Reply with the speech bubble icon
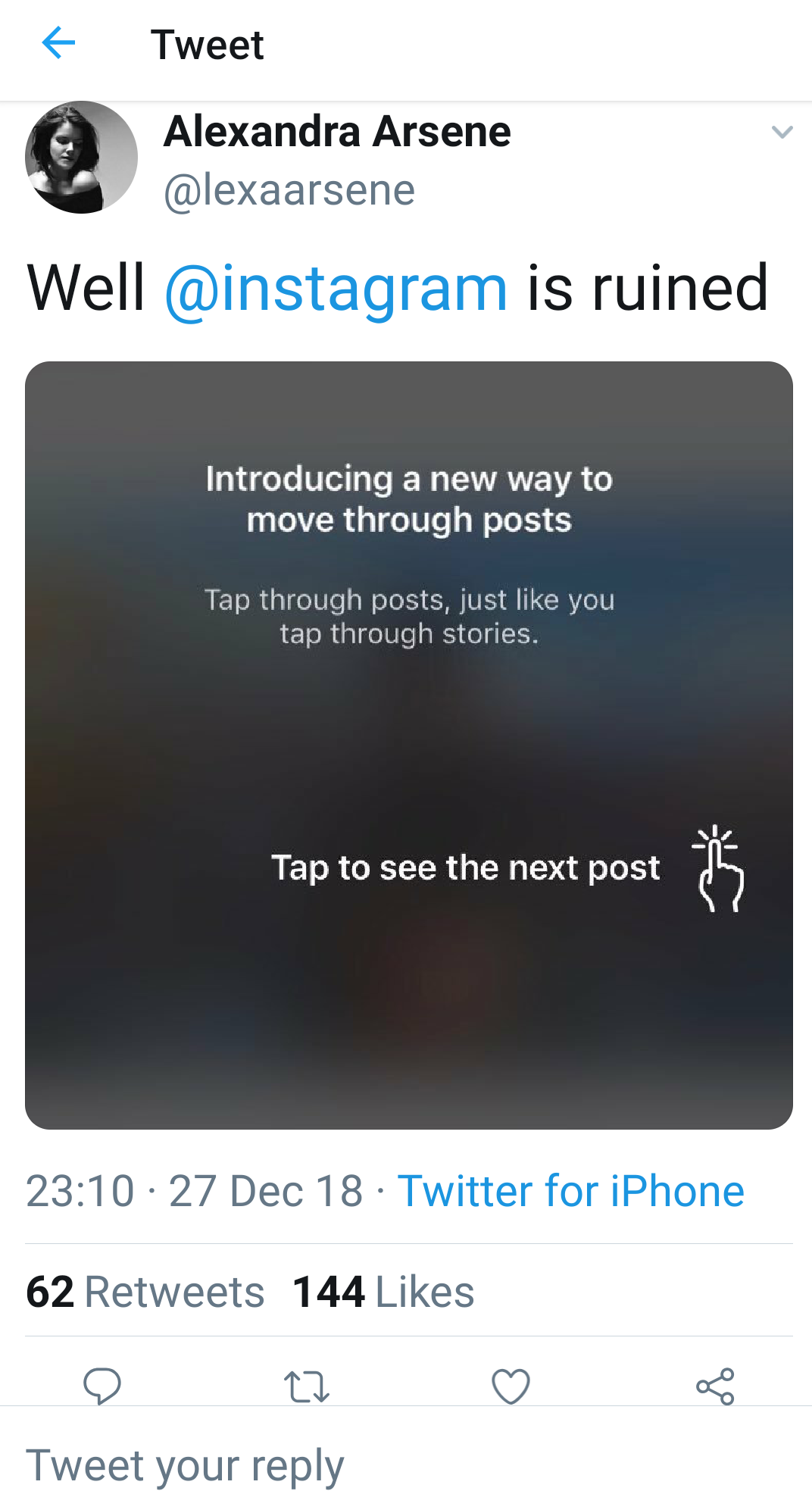The image size is (812, 1491). (102, 1386)
